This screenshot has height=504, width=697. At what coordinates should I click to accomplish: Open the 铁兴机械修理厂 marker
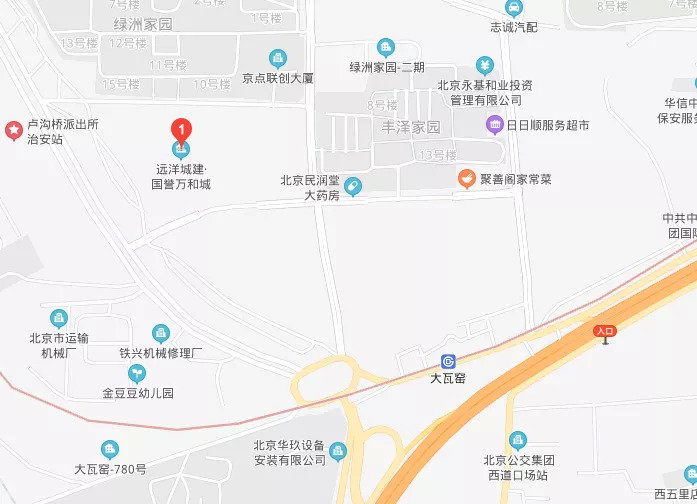click(160, 333)
